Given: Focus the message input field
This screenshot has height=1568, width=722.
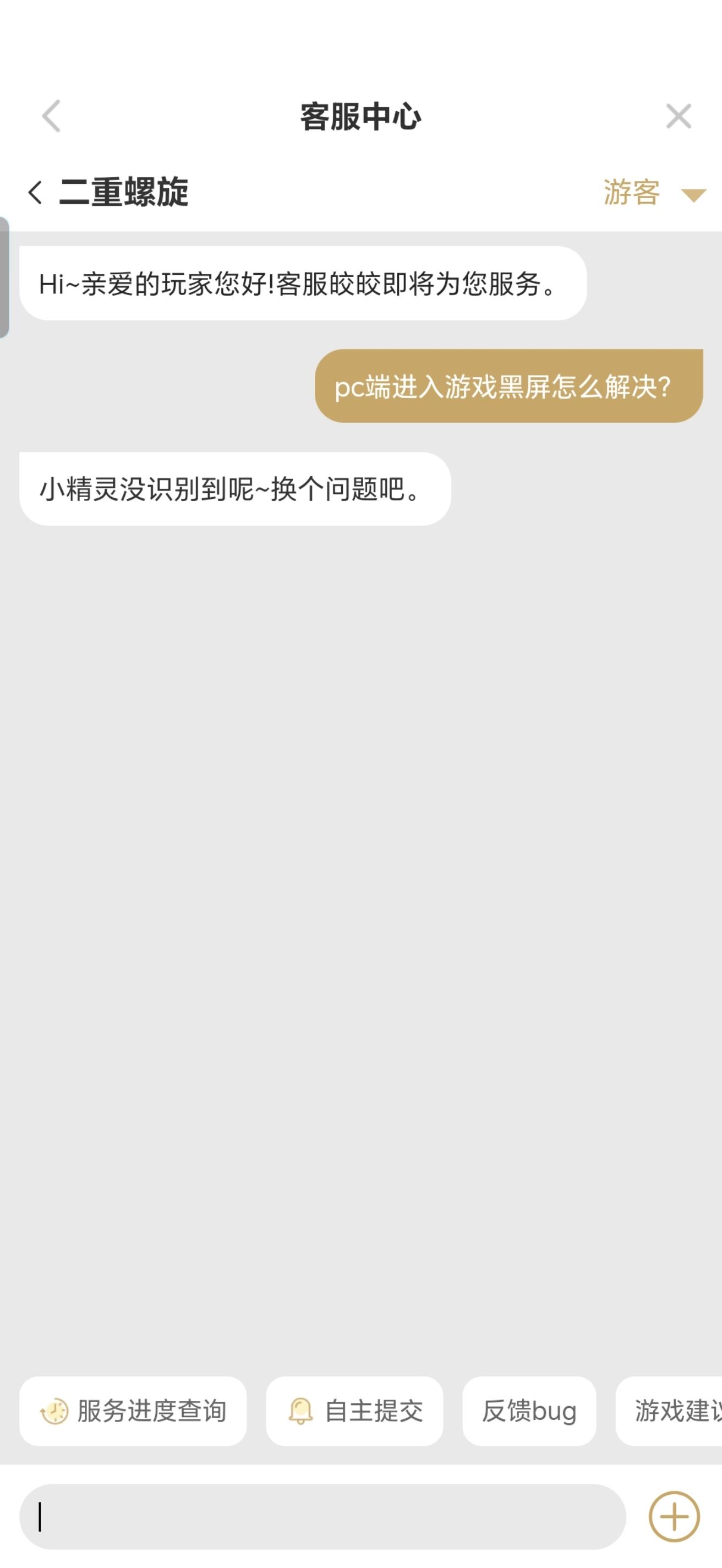Looking at the screenshot, I should [322, 1516].
